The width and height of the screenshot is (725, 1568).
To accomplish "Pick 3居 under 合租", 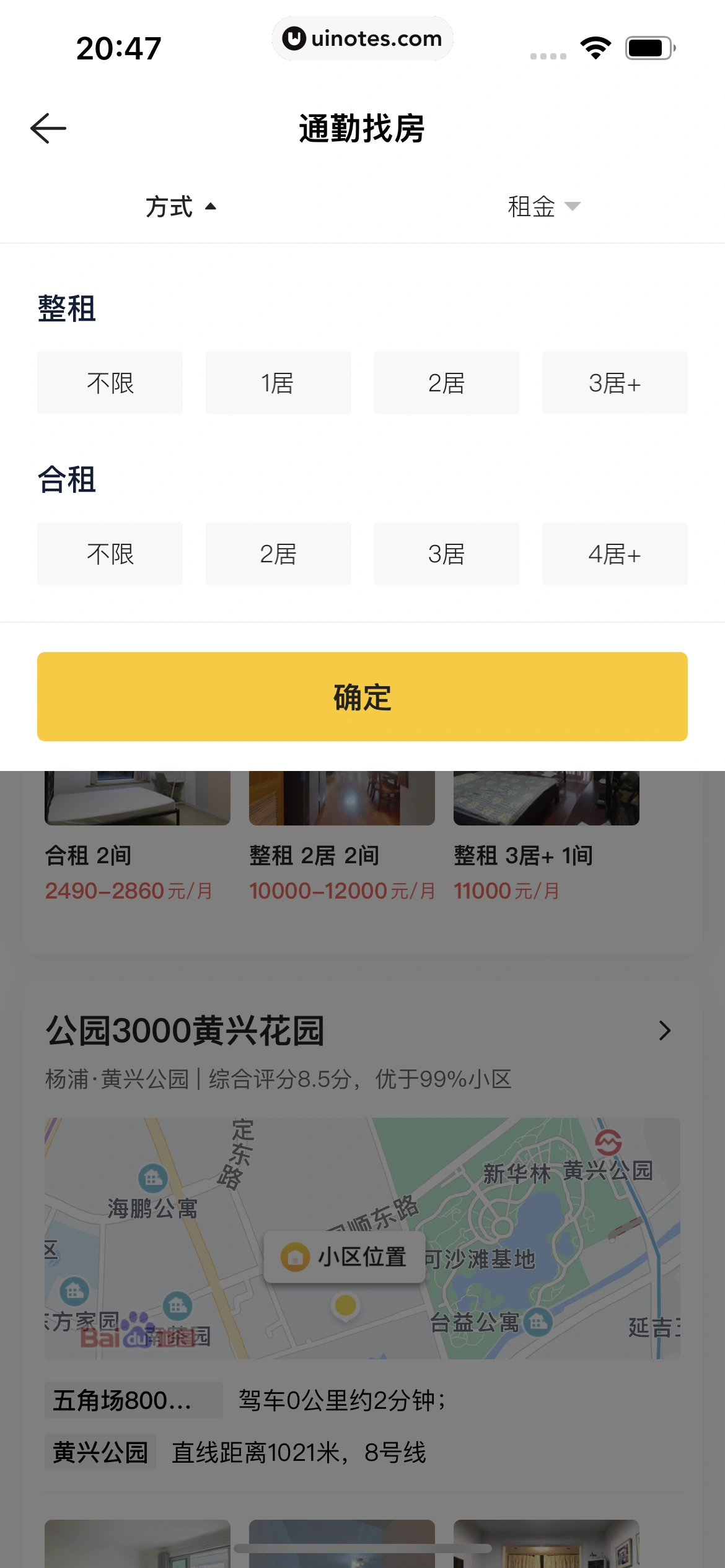I will (x=446, y=554).
